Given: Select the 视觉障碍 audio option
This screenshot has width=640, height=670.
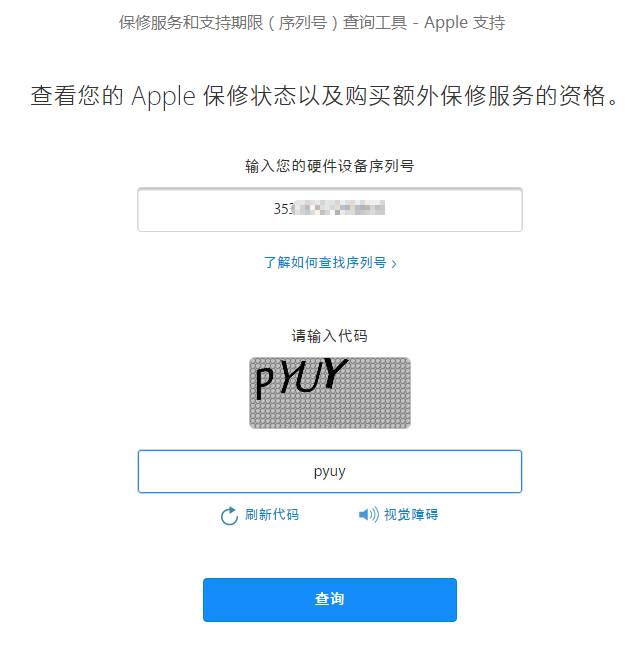Looking at the screenshot, I should pos(399,515).
